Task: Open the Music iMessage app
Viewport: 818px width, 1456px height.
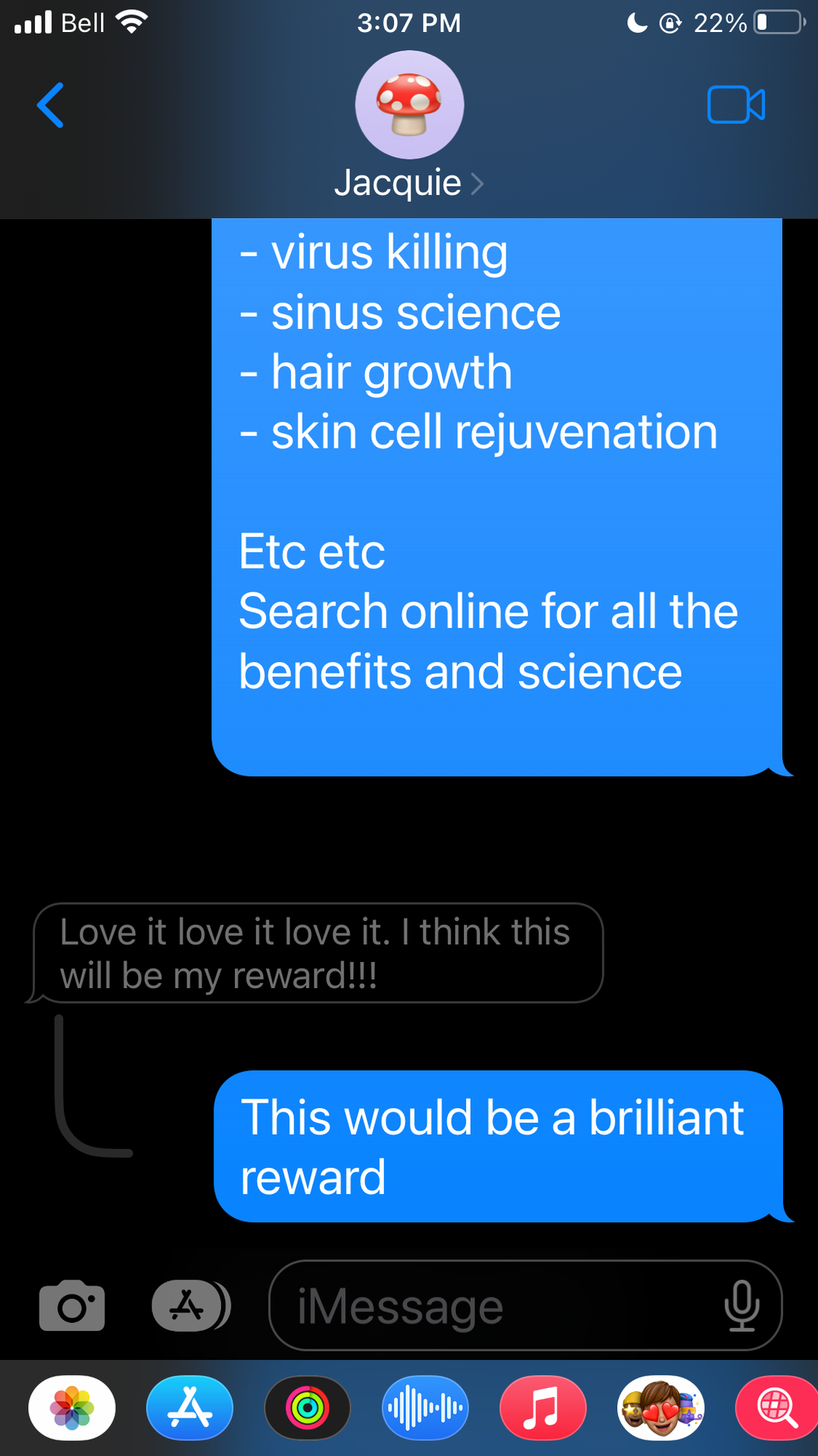Action: point(543,1408)
